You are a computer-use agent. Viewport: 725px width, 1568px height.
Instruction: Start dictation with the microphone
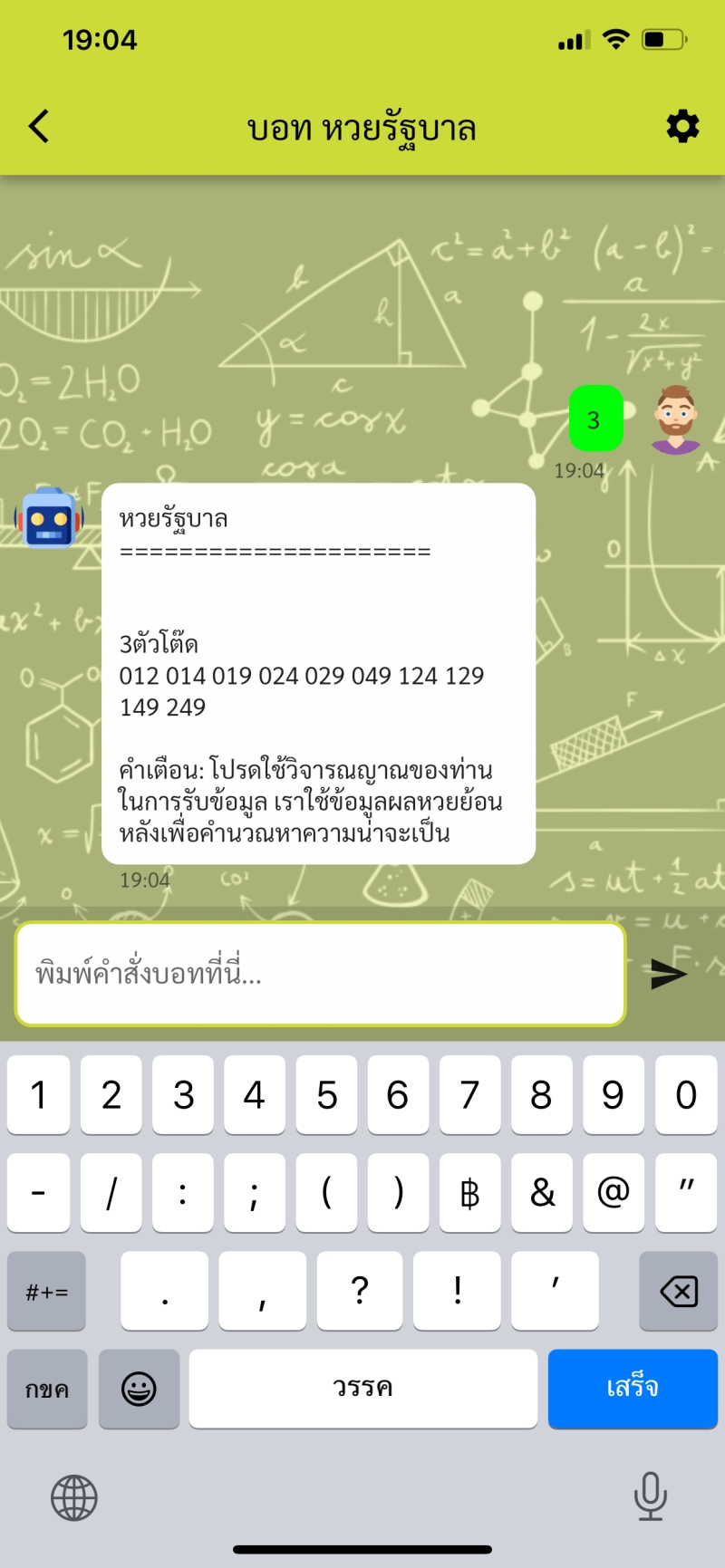650,1496
